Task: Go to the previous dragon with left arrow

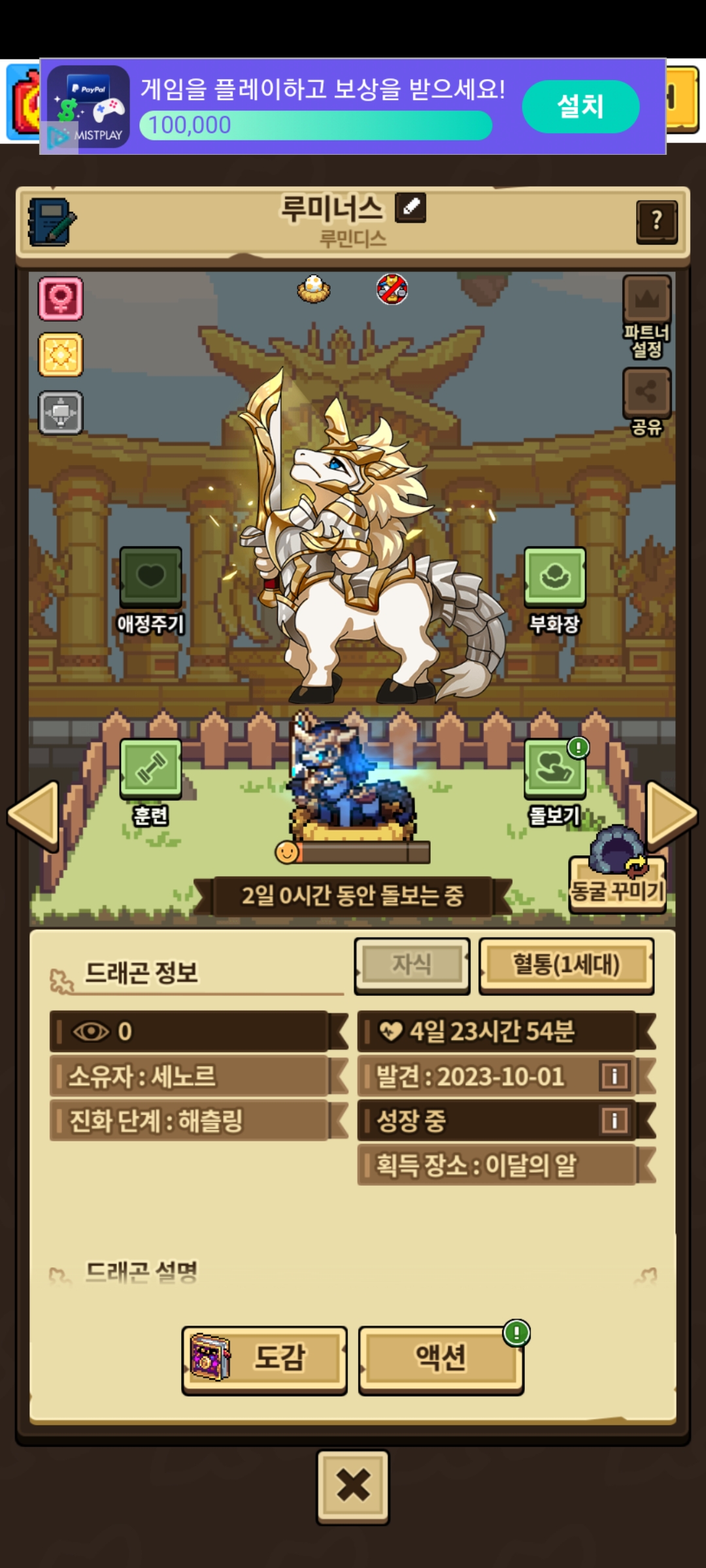Action: click(x=34, y=815)
